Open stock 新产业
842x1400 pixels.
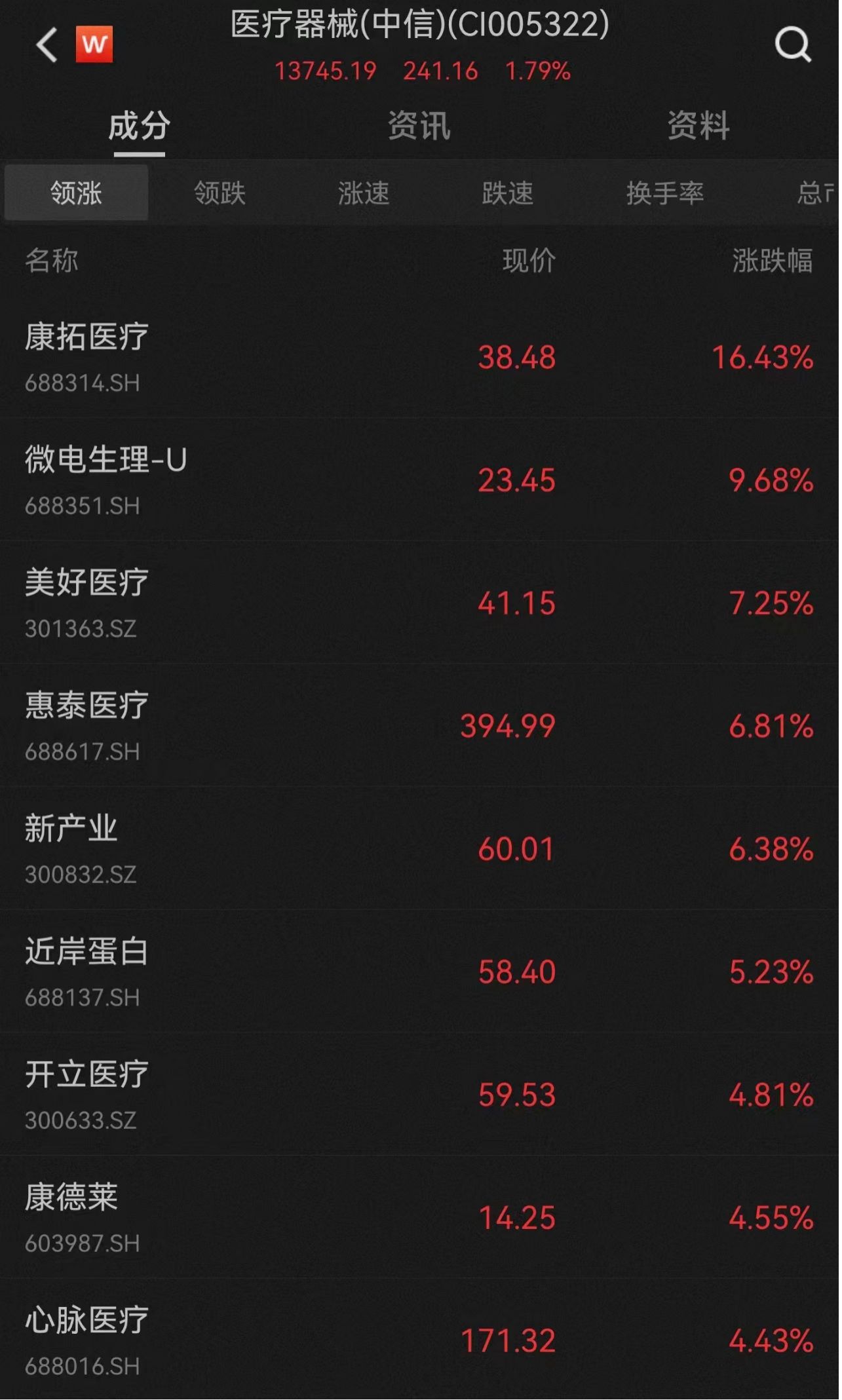pos(421,849)
